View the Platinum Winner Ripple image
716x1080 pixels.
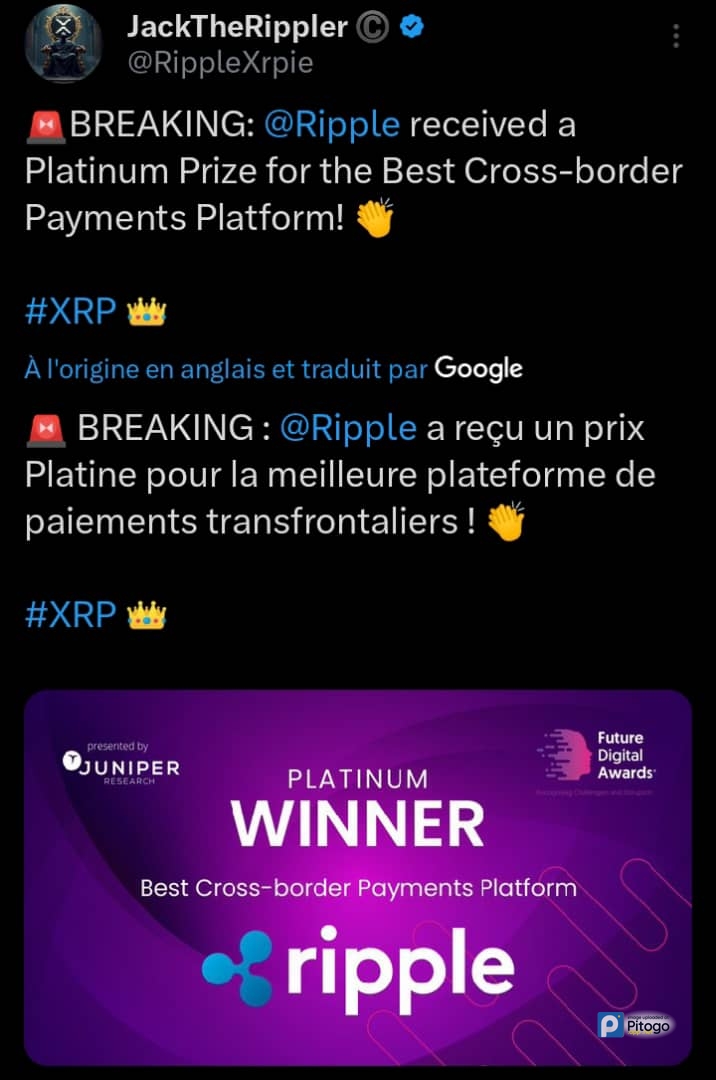tap(358, 877)
